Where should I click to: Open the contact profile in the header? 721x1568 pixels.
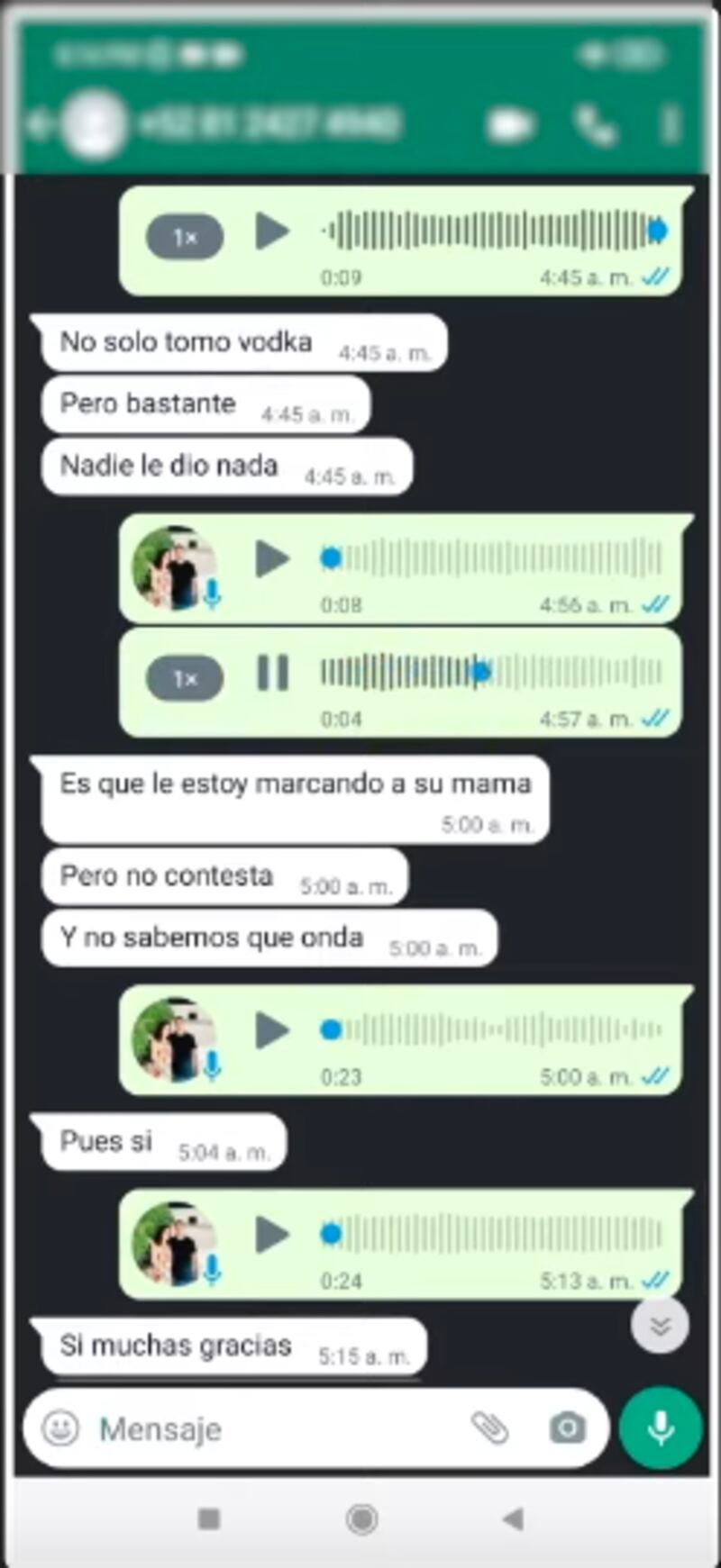pos(270,123)
